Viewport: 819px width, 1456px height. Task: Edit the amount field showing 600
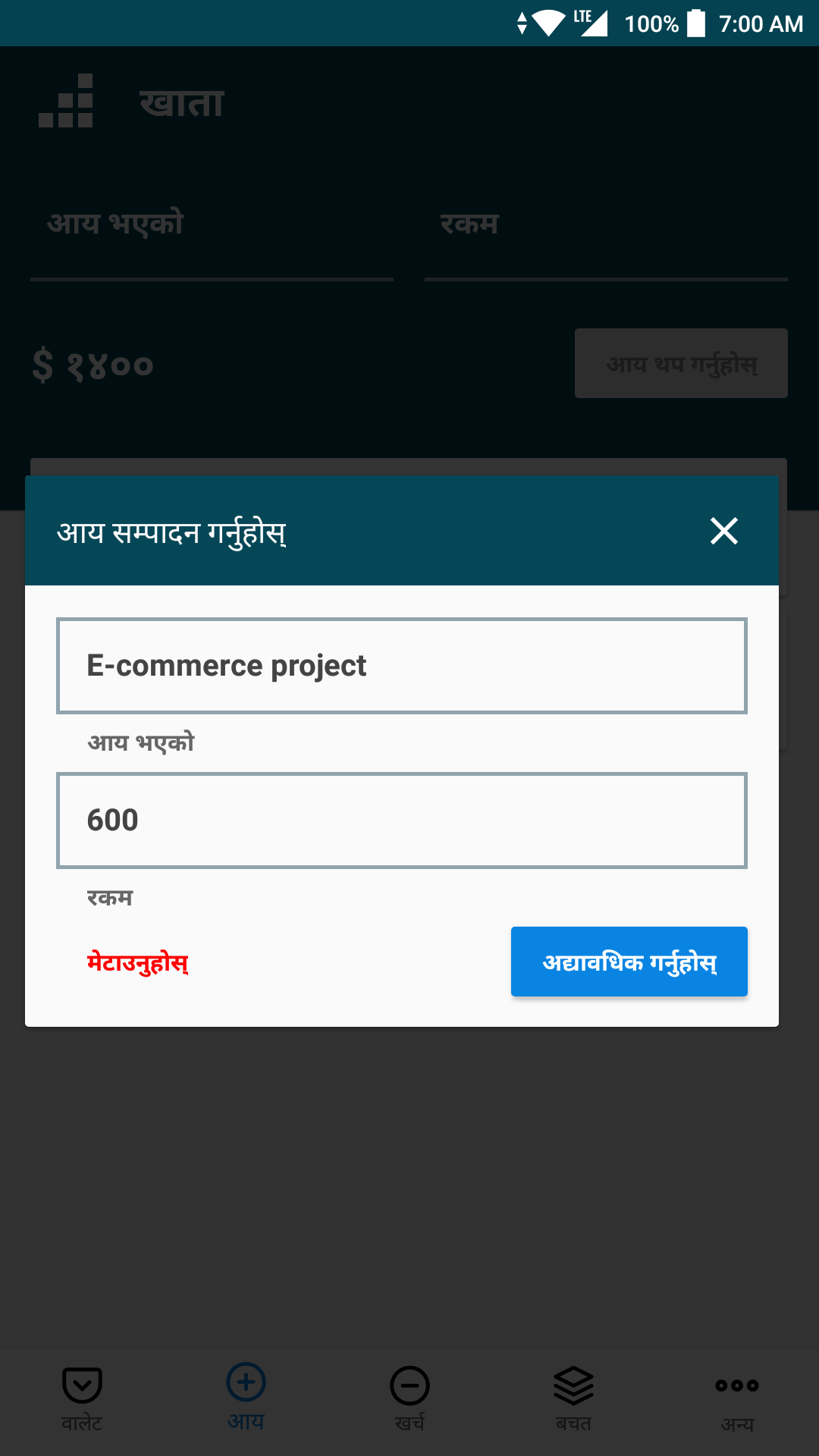tap(402, 821)
